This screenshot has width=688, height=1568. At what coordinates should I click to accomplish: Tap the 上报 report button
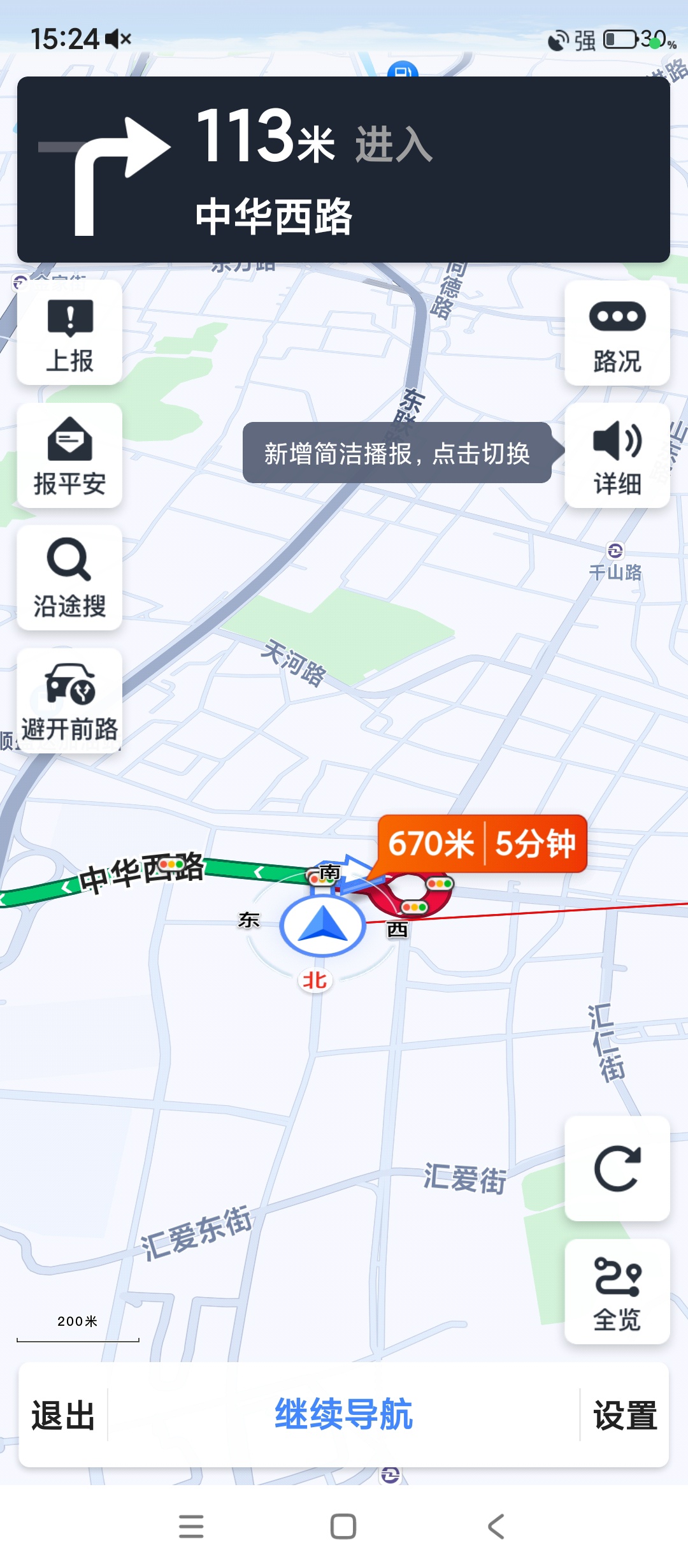(x=69, y=333)
